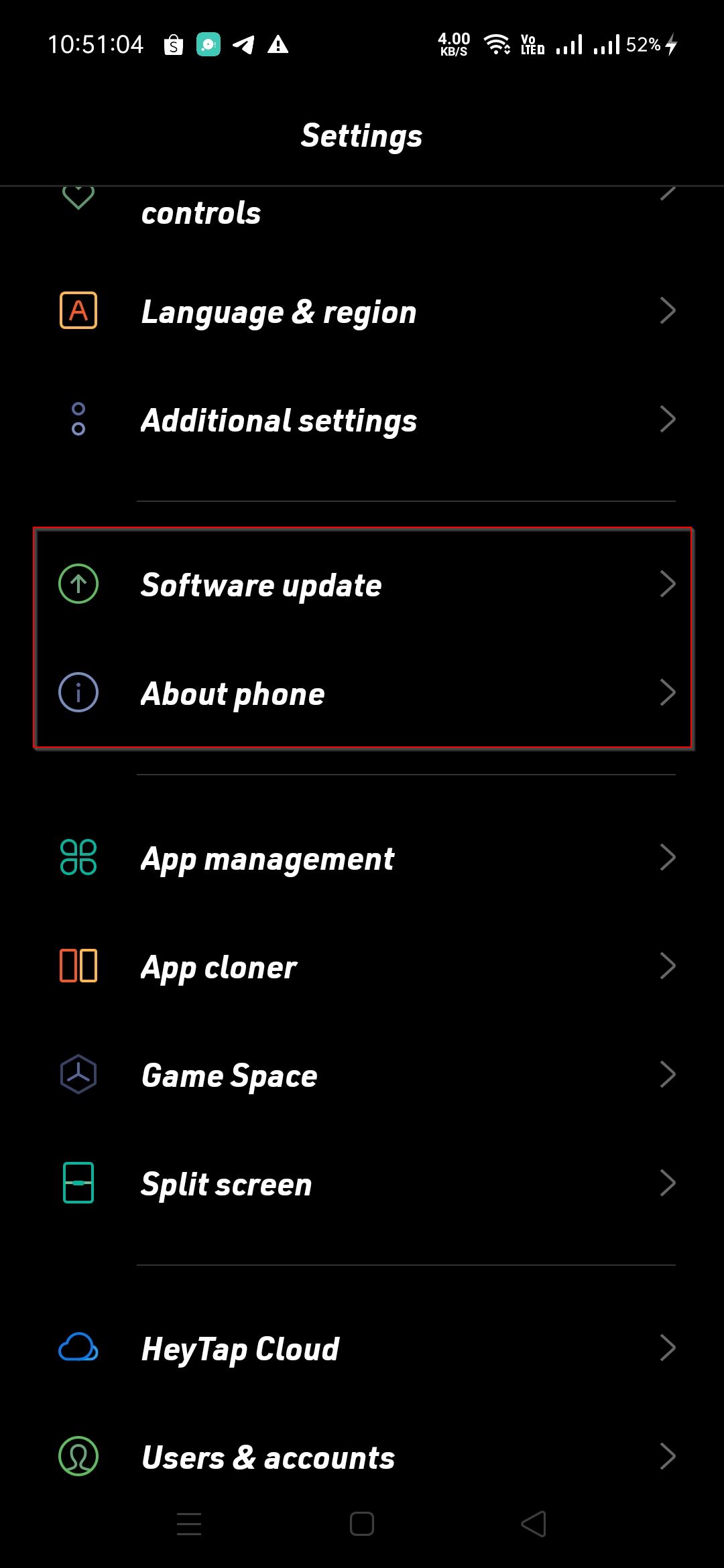Open About phone using the right arrow
Screen dimensions: 724x1568
pos(670,694)
